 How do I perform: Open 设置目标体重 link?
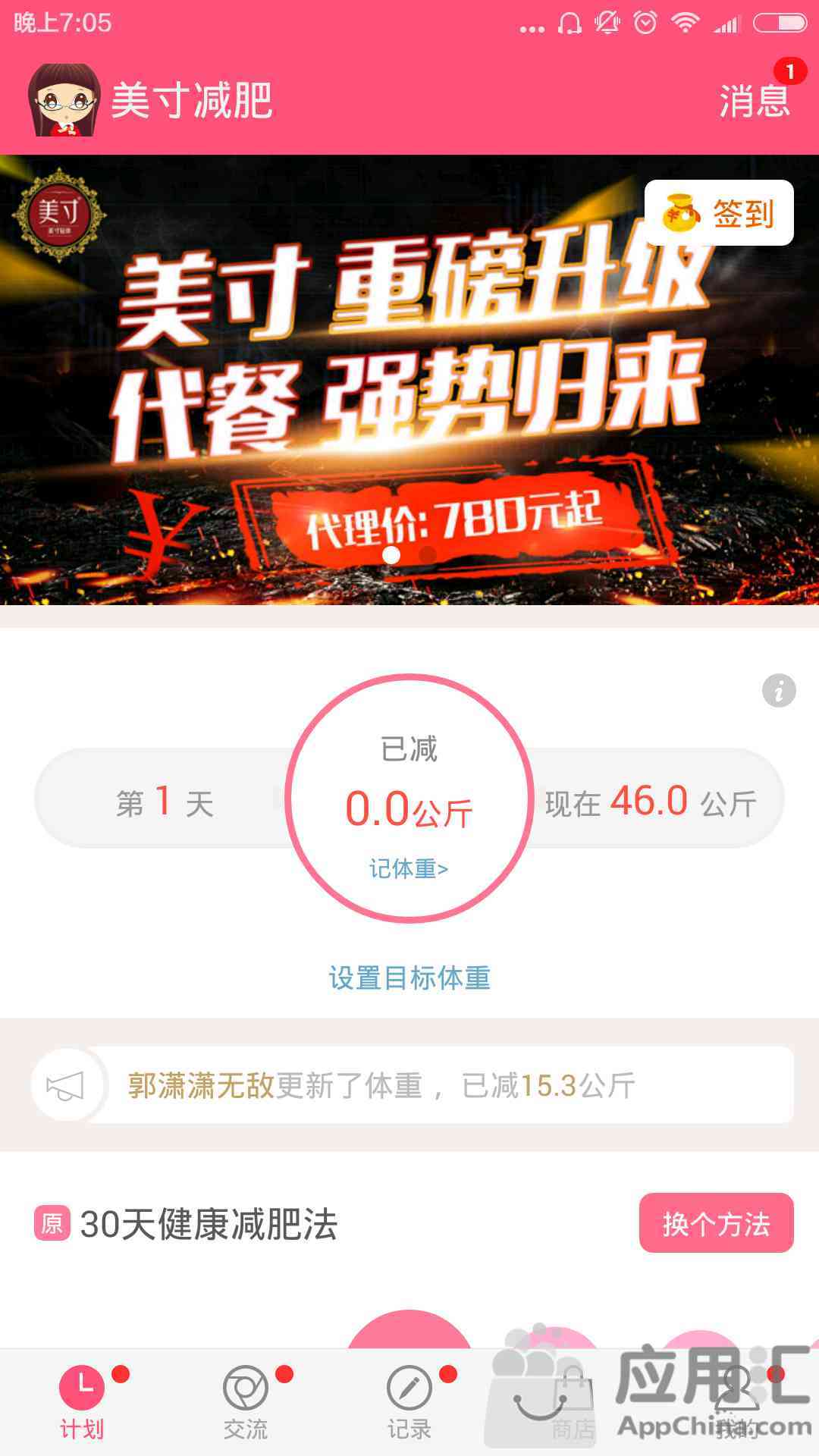pyautogui.click(x=409, y=977)
